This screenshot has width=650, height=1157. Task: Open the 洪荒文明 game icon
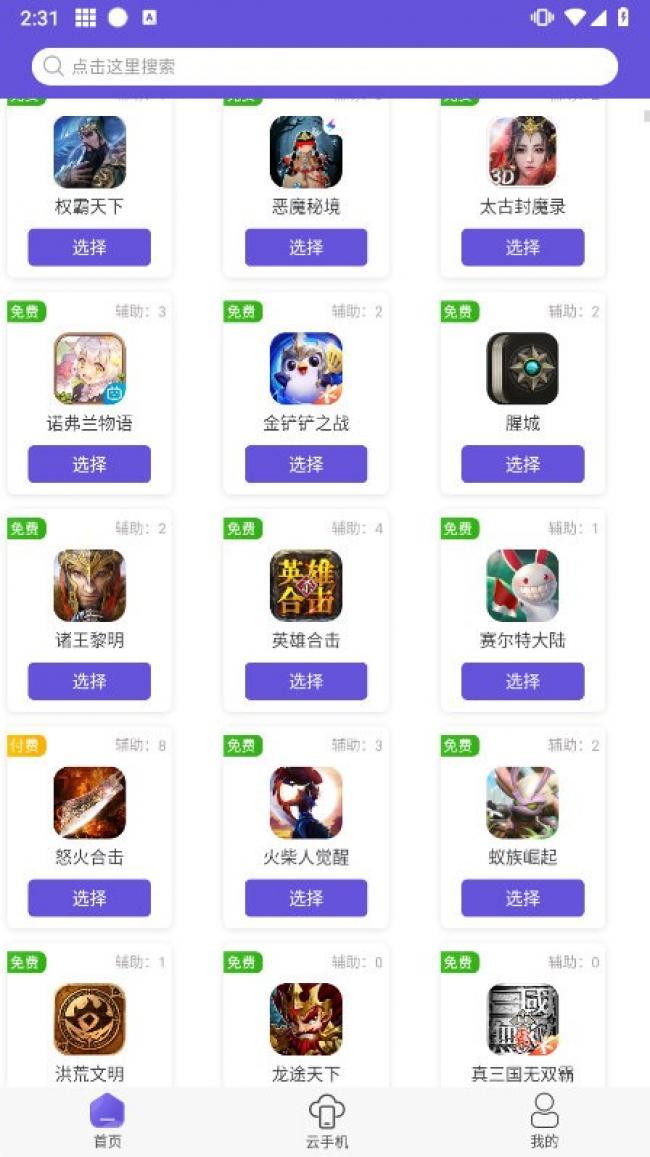click(x=89, y=1019)
